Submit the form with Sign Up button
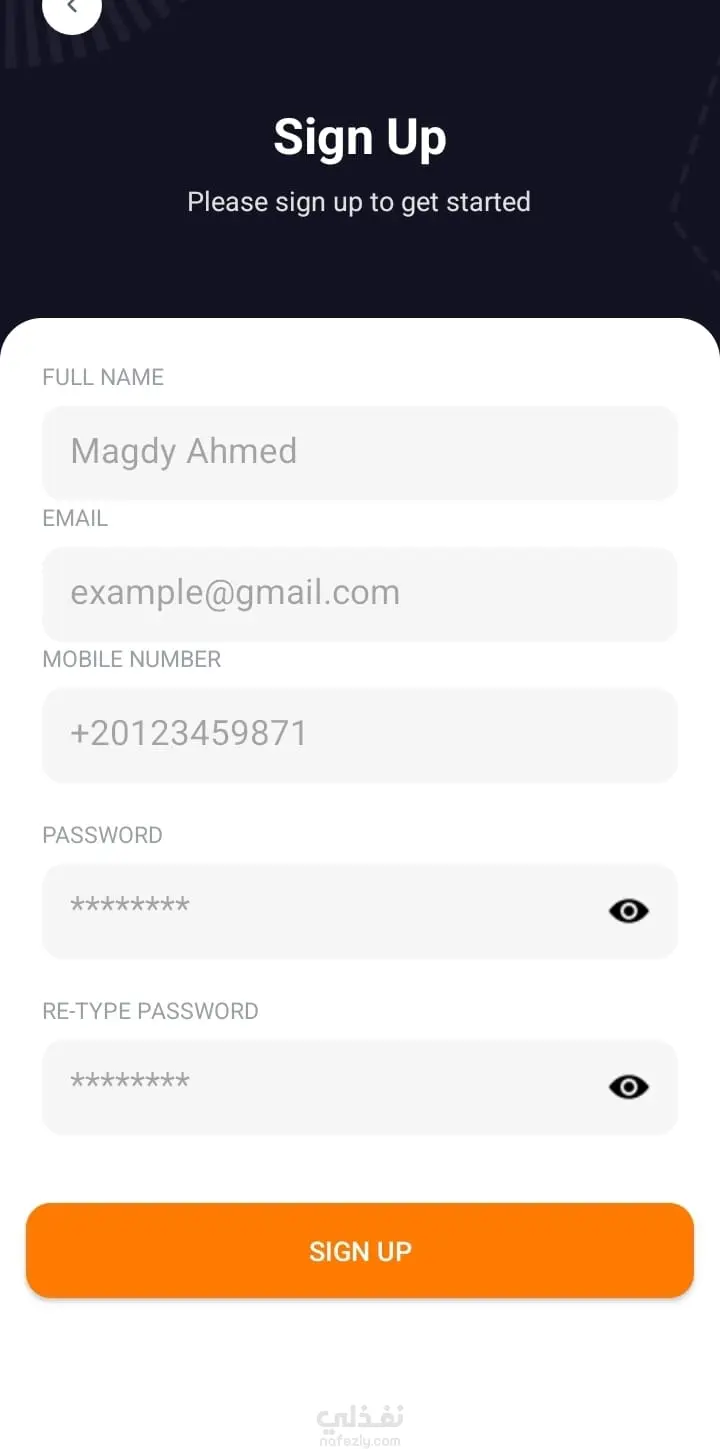Screen dimensions: 720x1449 click(x=360, y=1251)
